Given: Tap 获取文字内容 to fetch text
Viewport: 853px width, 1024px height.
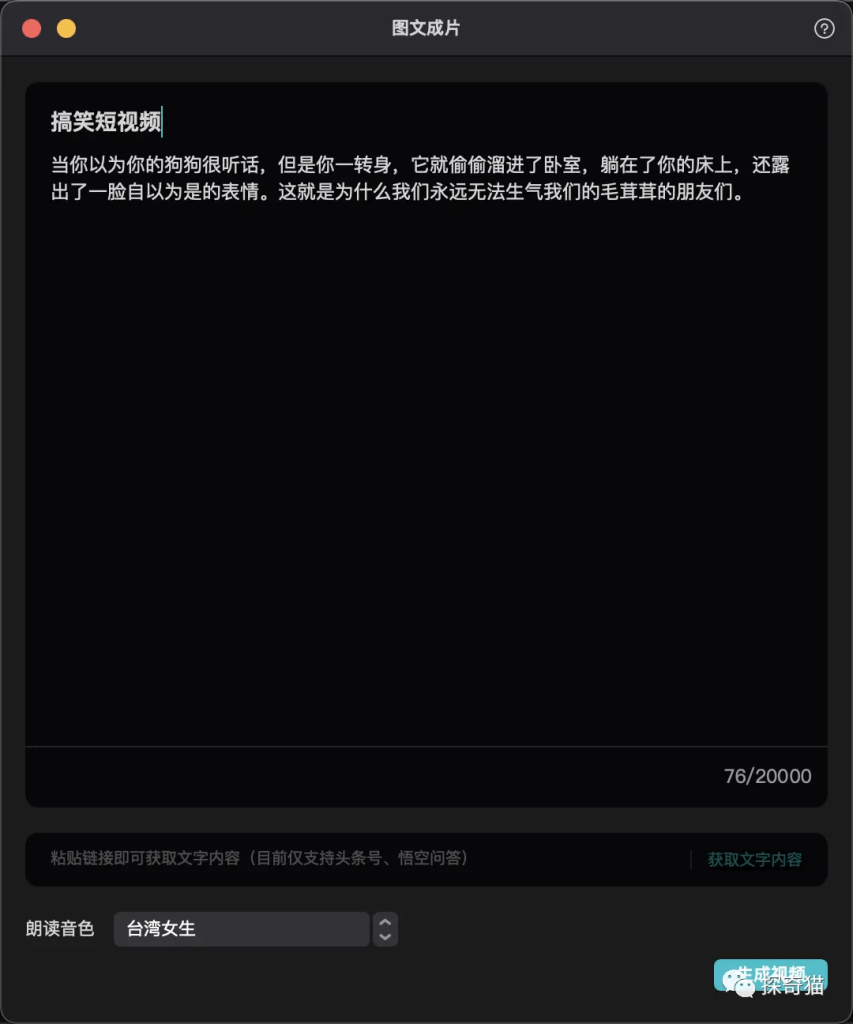Looking at the screenshot, I should (x=754, y=859).
